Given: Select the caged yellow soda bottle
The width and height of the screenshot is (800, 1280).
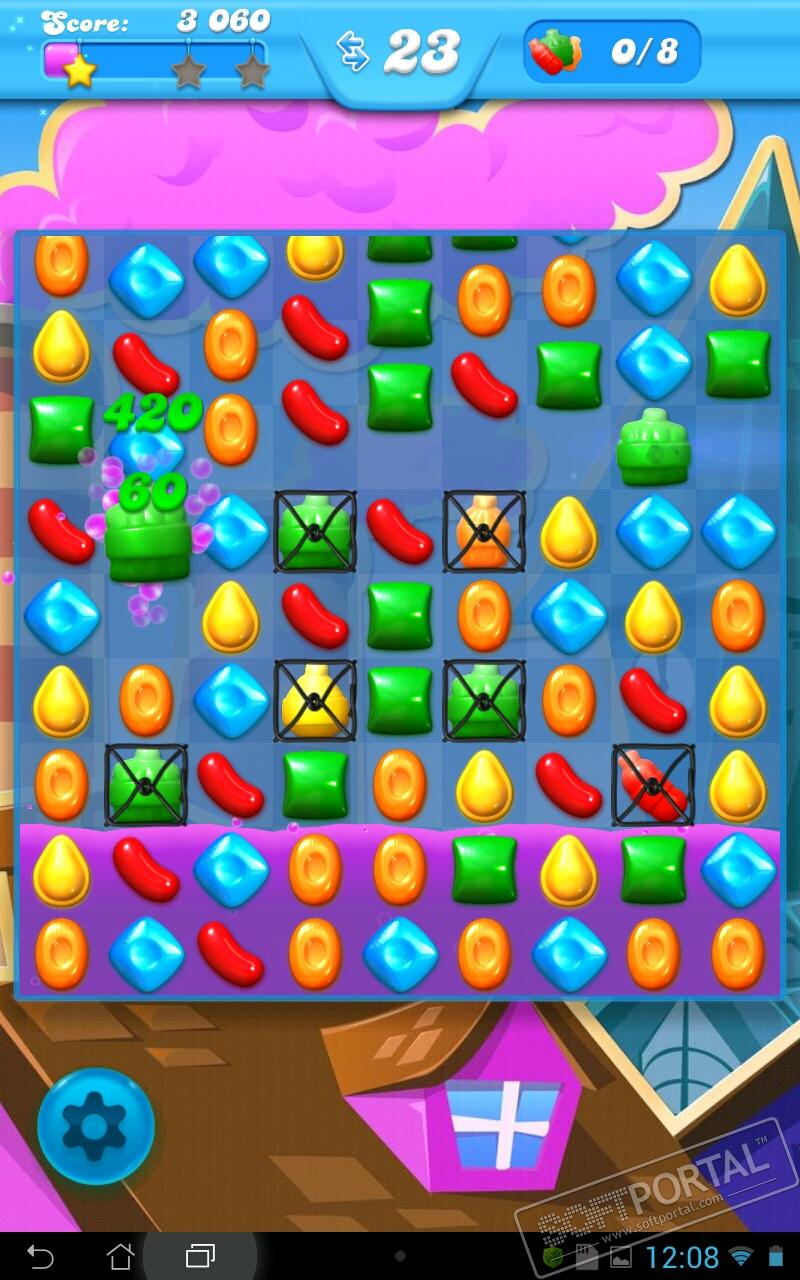Looking at the screenshot, I should point(315,700).
